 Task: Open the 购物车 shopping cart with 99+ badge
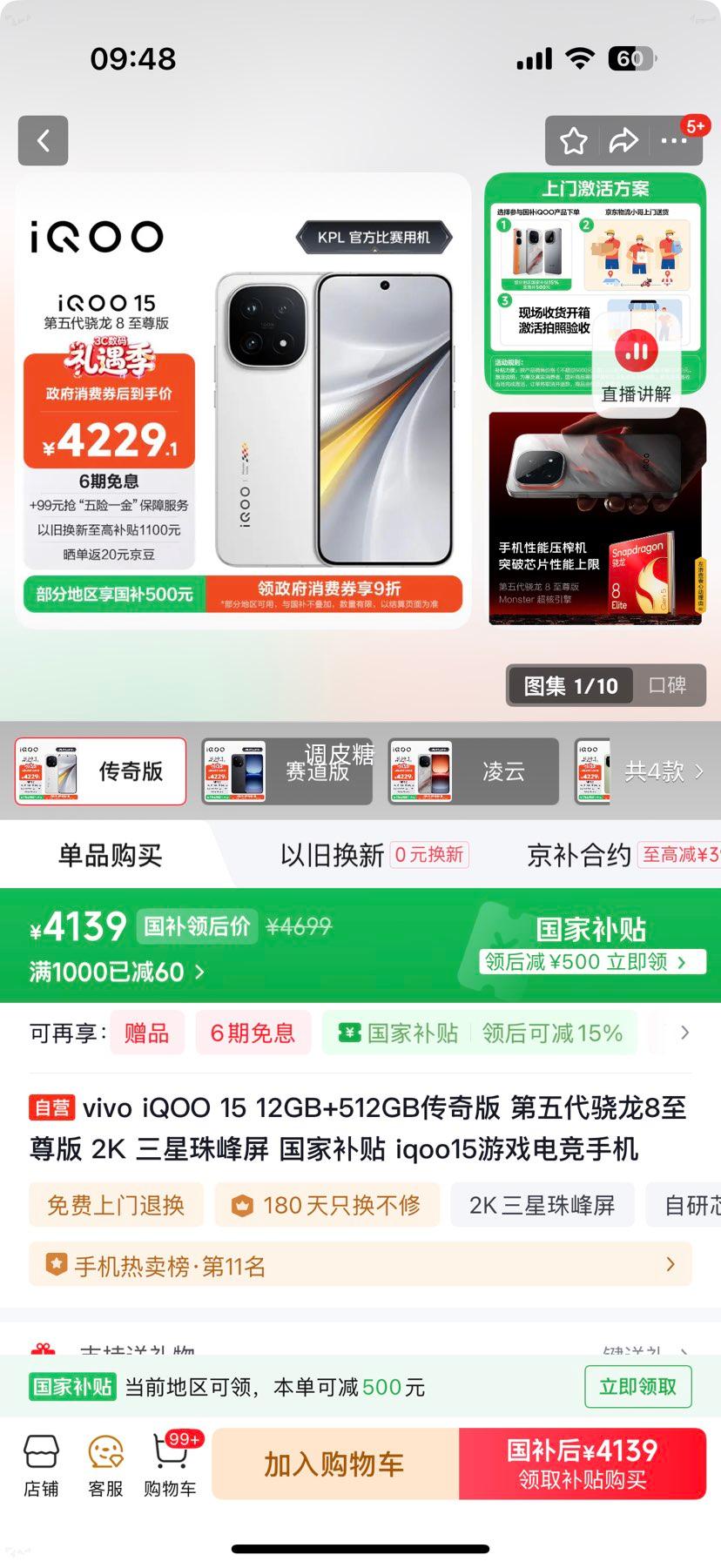pos(169,1464)
